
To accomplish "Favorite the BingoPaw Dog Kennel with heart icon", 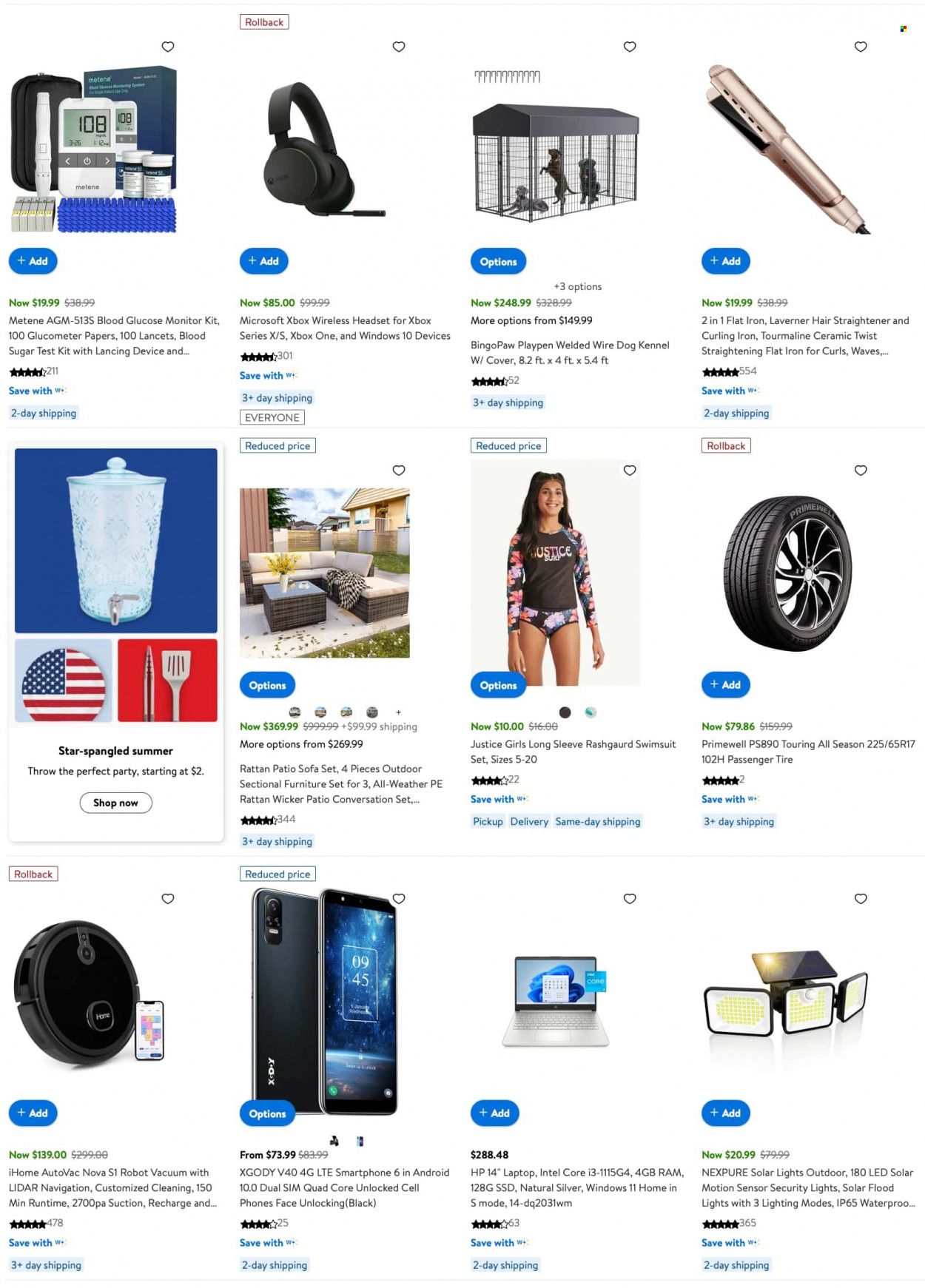I will coord(630,47).
